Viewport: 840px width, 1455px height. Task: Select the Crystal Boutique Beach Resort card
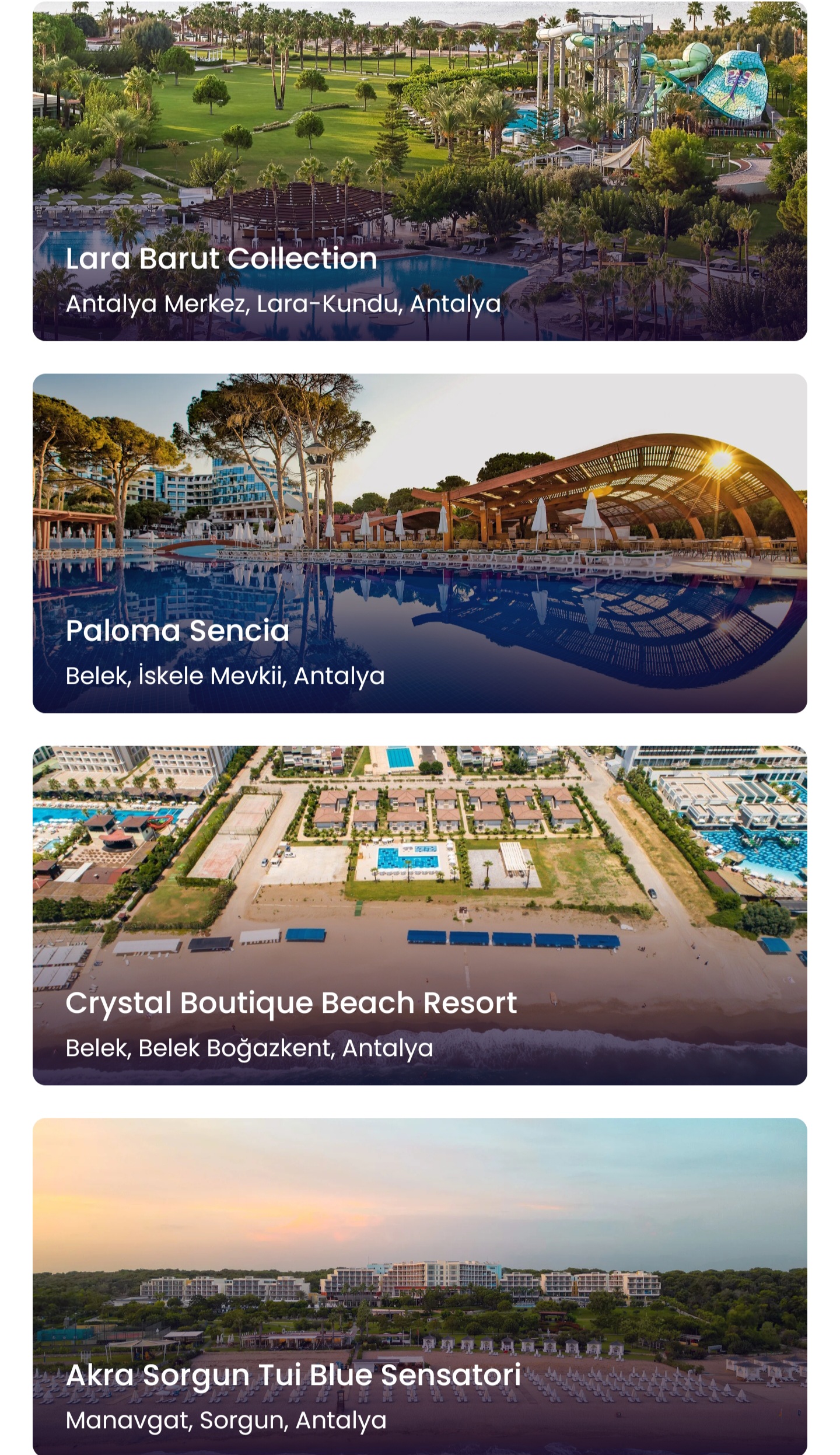coord(419,915)
